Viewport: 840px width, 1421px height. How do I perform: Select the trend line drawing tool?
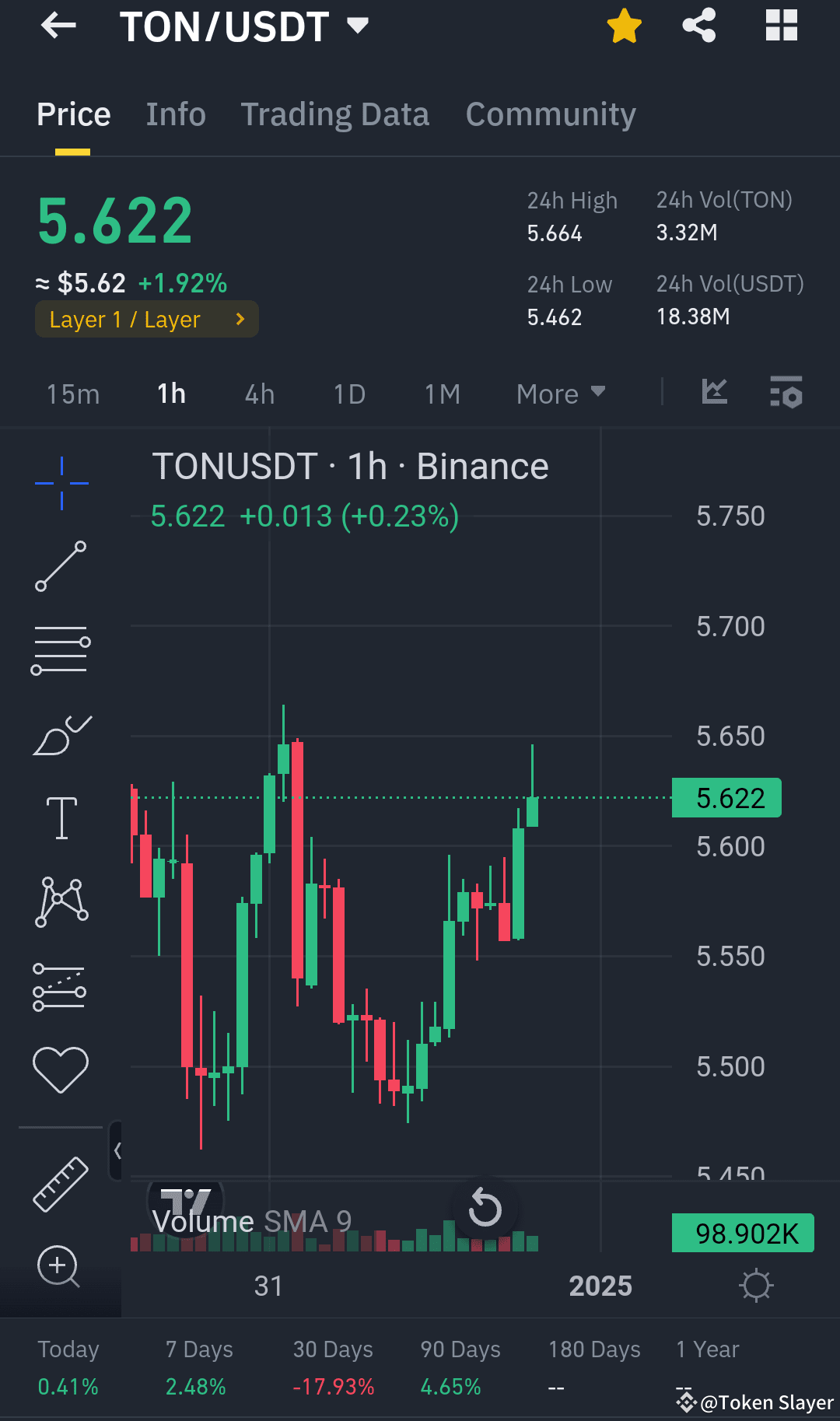[x=61, y=566]
